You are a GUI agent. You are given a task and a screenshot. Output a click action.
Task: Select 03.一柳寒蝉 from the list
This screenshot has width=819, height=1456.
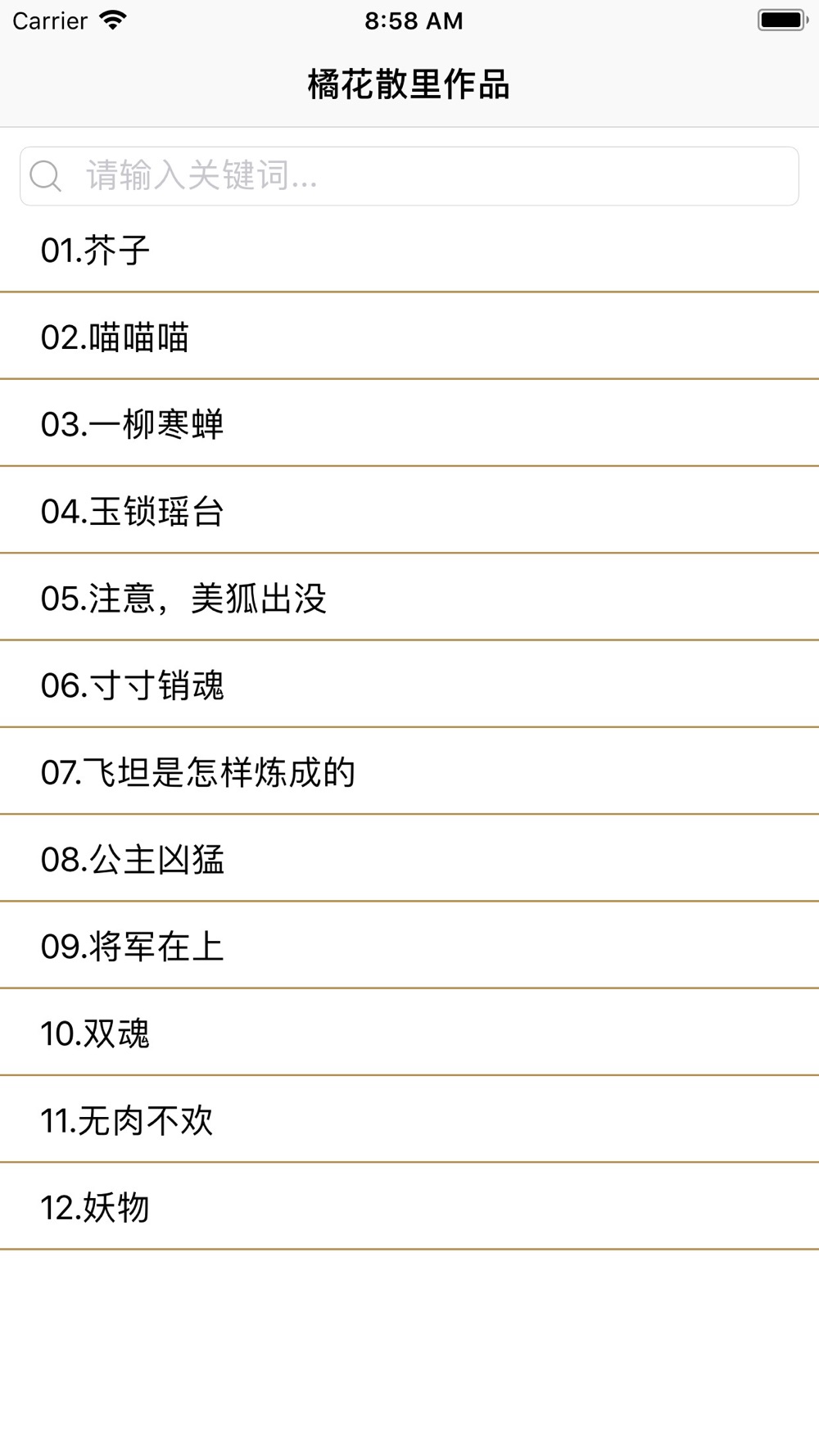(409, 423)
